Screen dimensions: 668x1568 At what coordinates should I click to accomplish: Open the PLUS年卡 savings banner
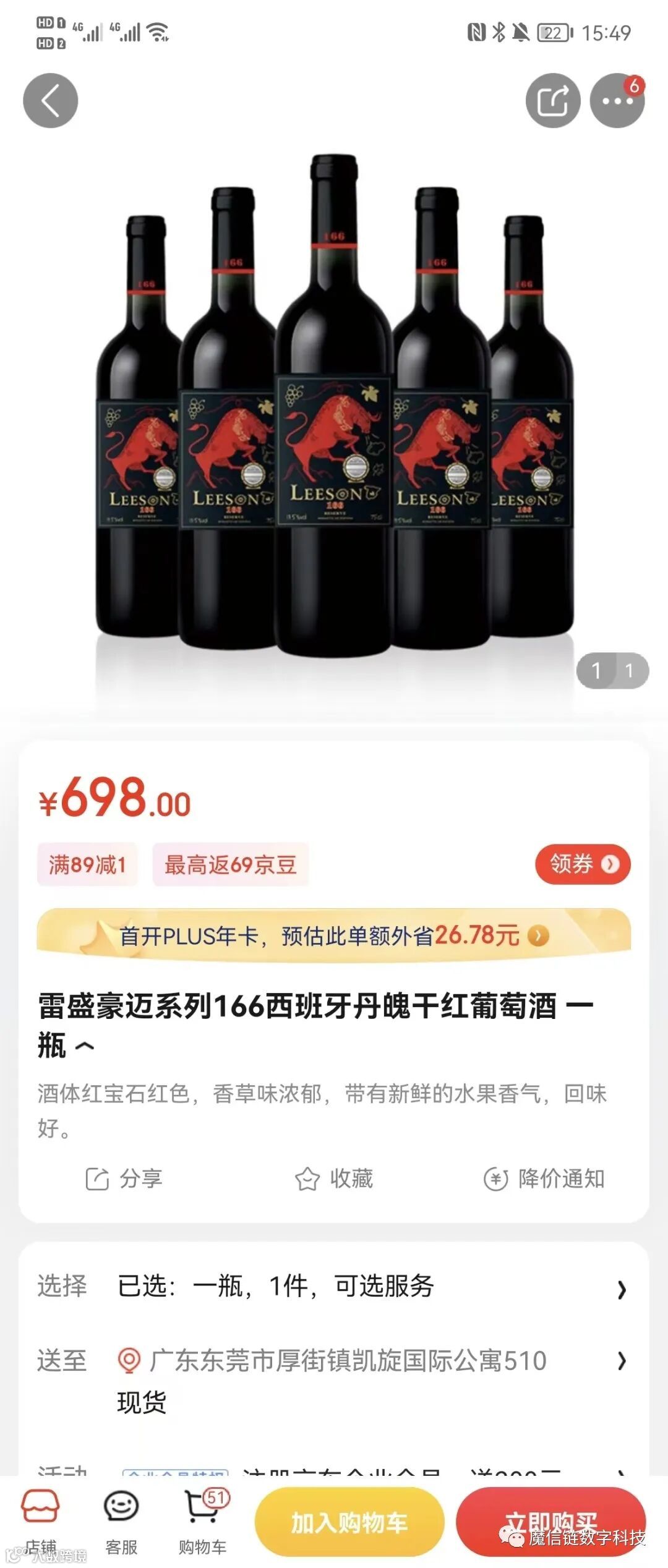pyautogui.click(x=333, y=935)
